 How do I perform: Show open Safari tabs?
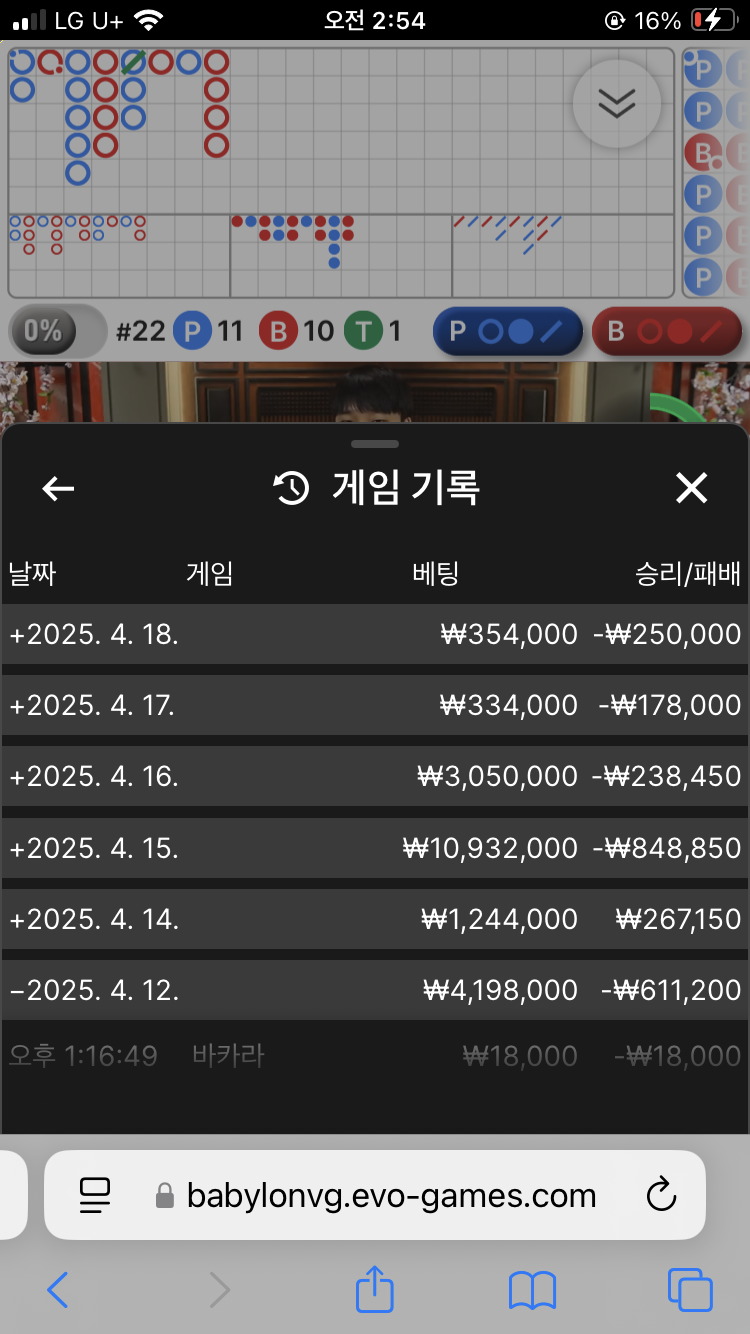[x=690, y=1290]
